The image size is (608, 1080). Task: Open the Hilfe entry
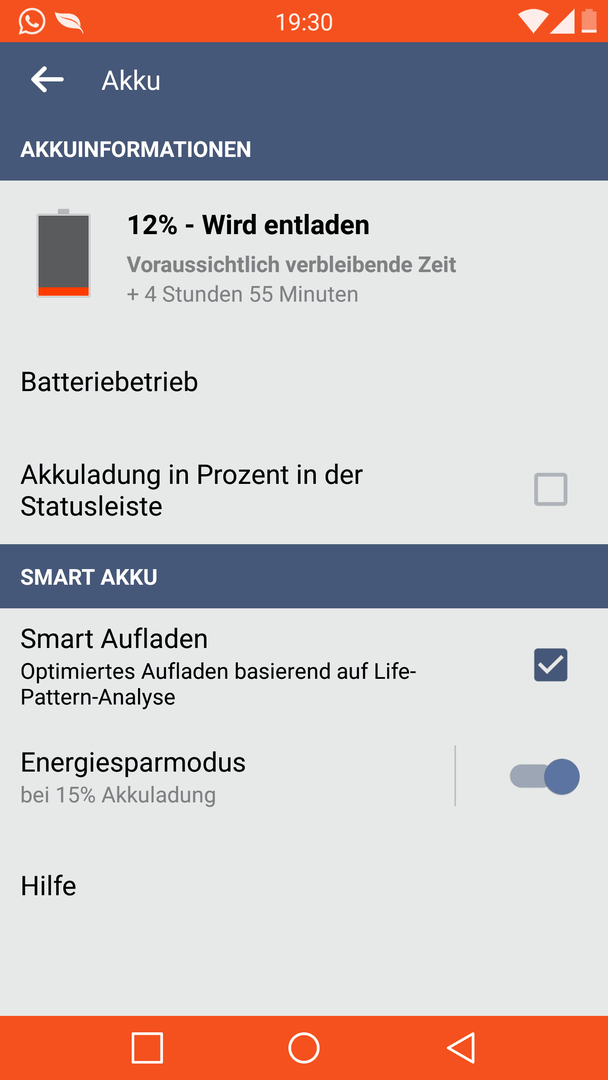coord(304,886)
